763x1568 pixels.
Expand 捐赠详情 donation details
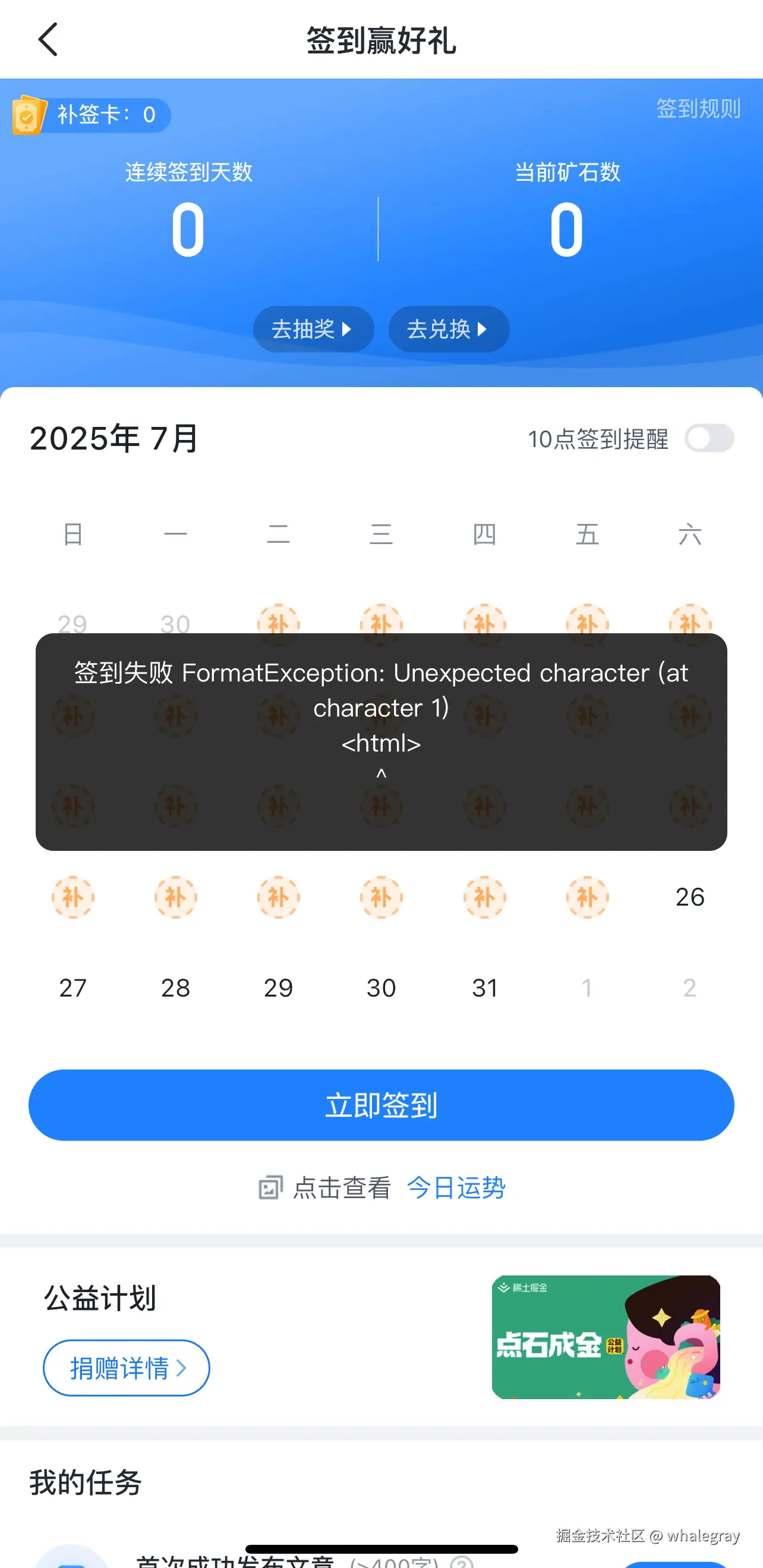(126, 1367)
